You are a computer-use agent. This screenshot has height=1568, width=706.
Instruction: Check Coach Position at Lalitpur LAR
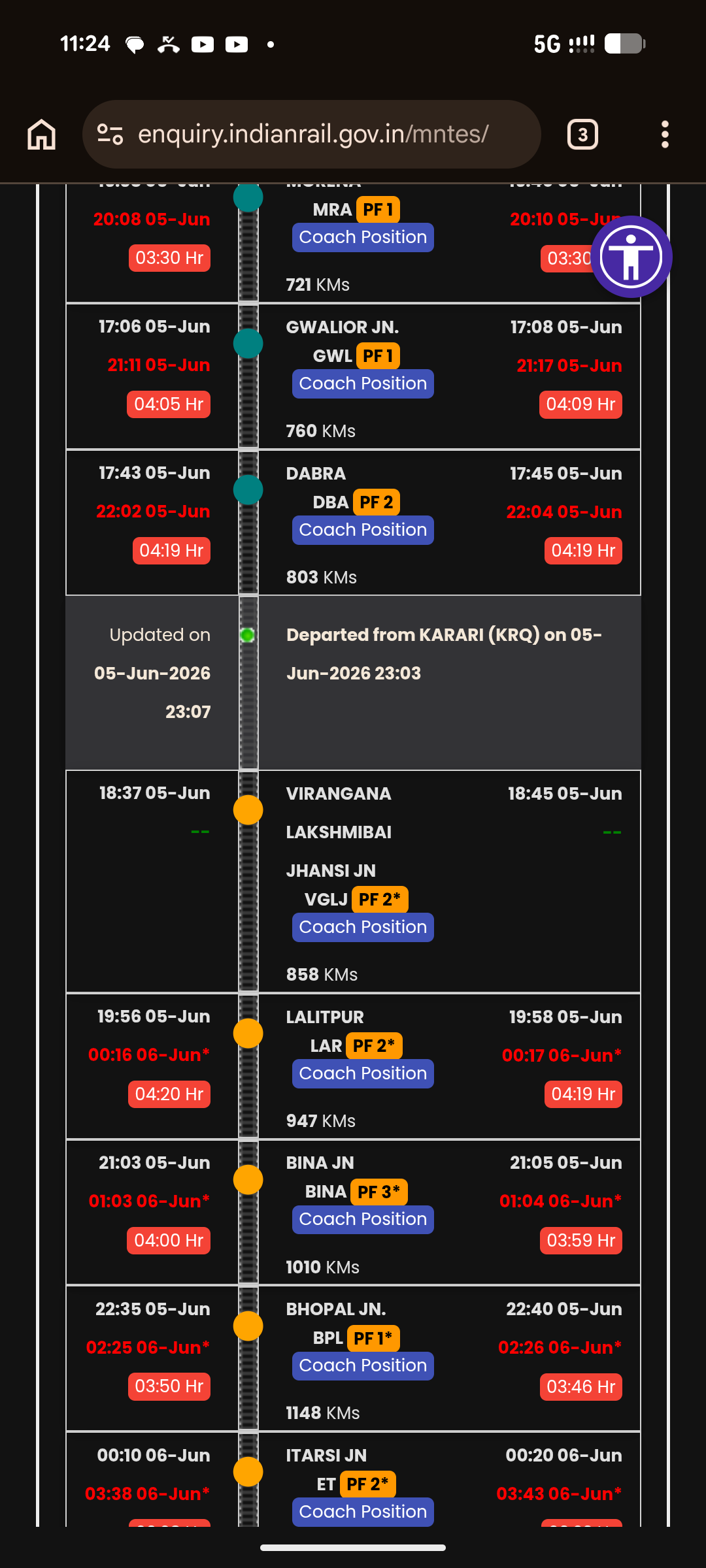[x=363, y=1073]
